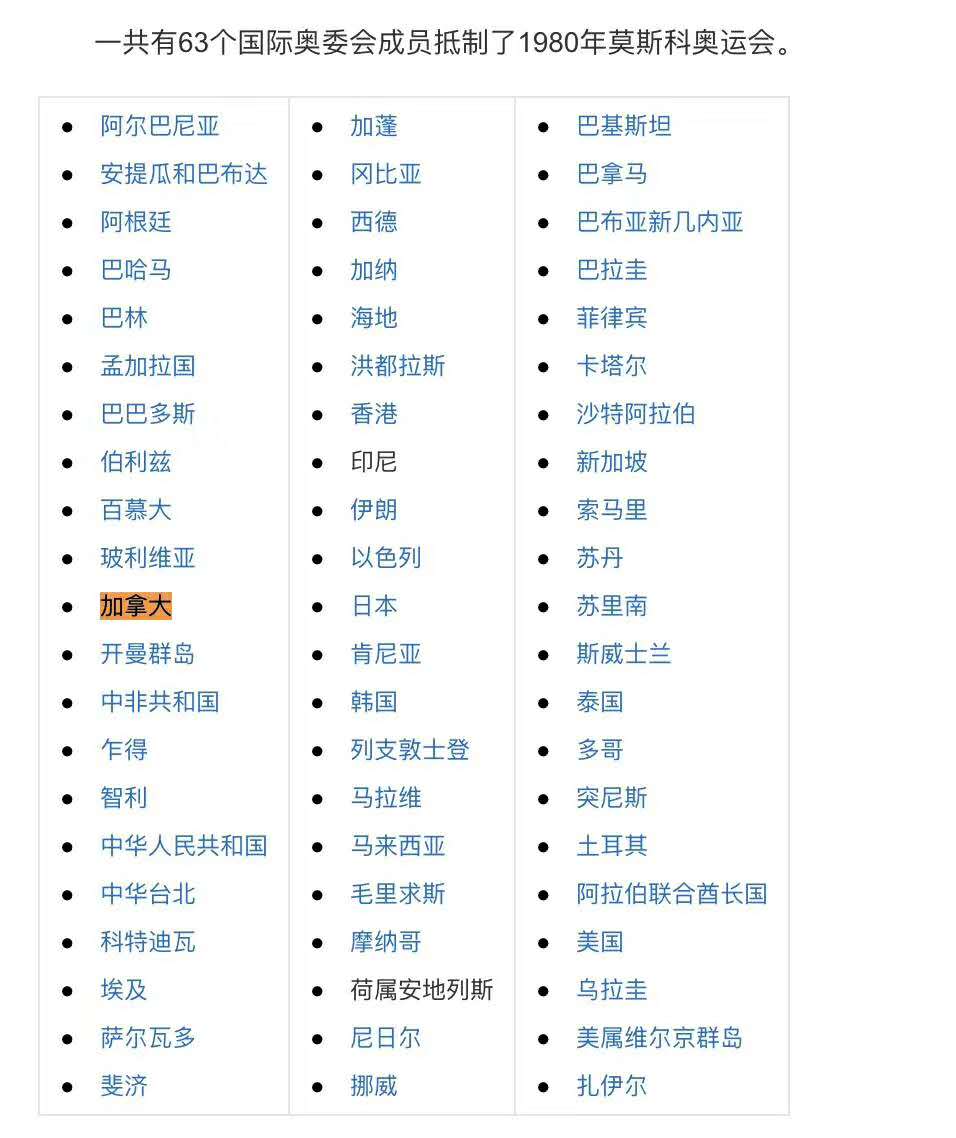Follow the 列支敦士登 link
956x1138 pixels.
tap(410, 751)
